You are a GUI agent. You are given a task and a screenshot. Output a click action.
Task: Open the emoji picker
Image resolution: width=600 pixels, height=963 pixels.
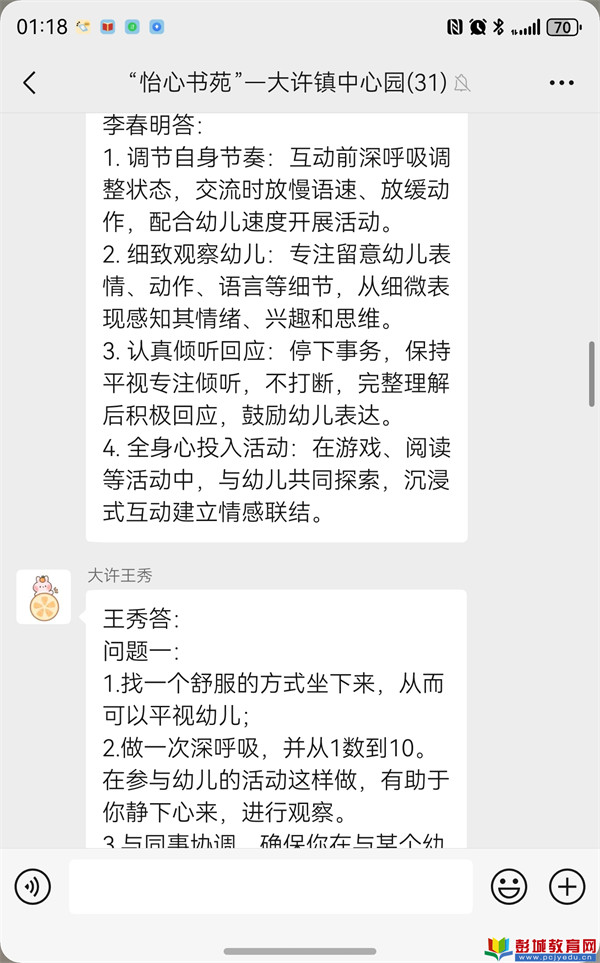(508, 886)
